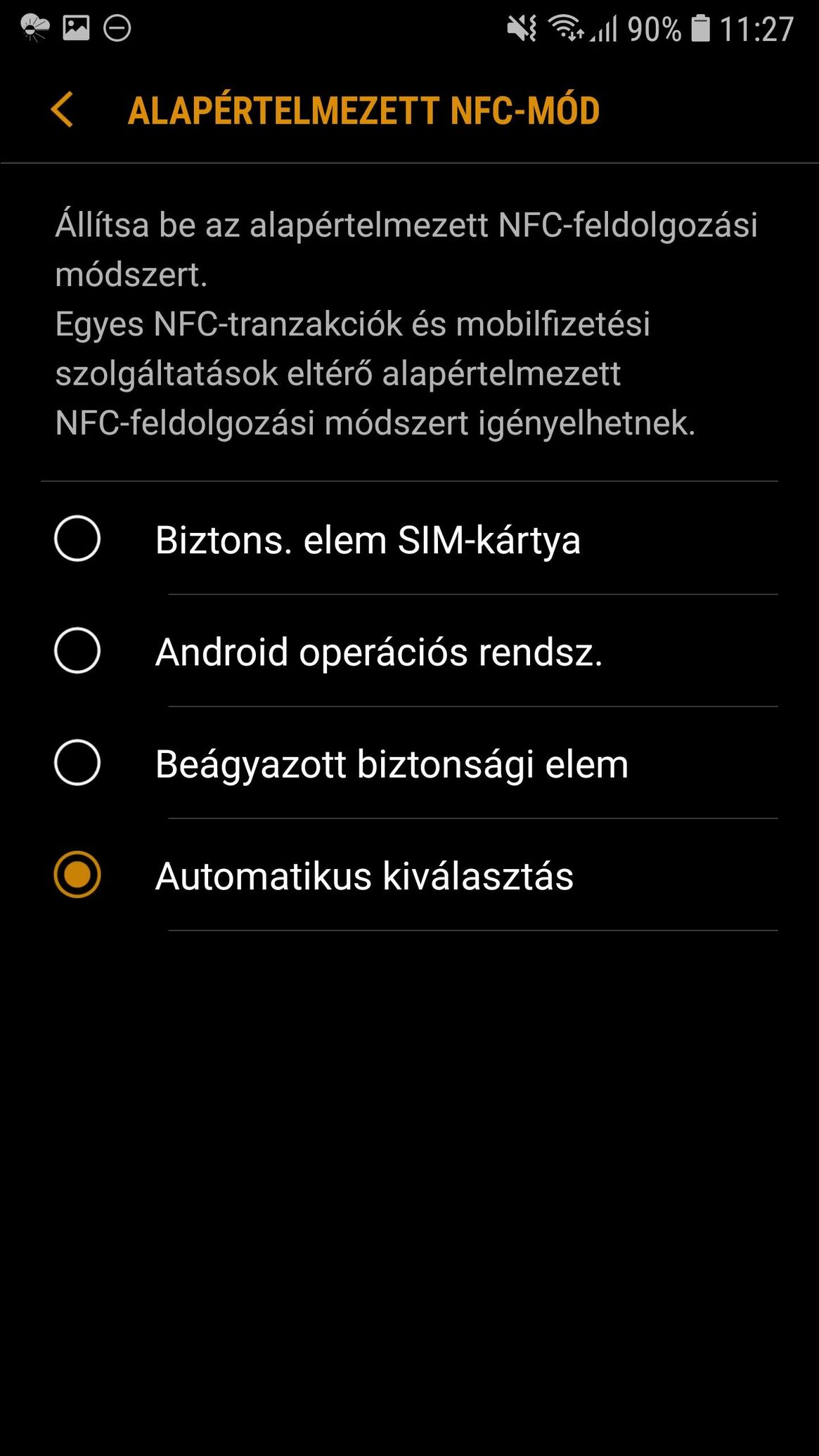Select Biztons. elem SIM-kártya option

point(77,539)
